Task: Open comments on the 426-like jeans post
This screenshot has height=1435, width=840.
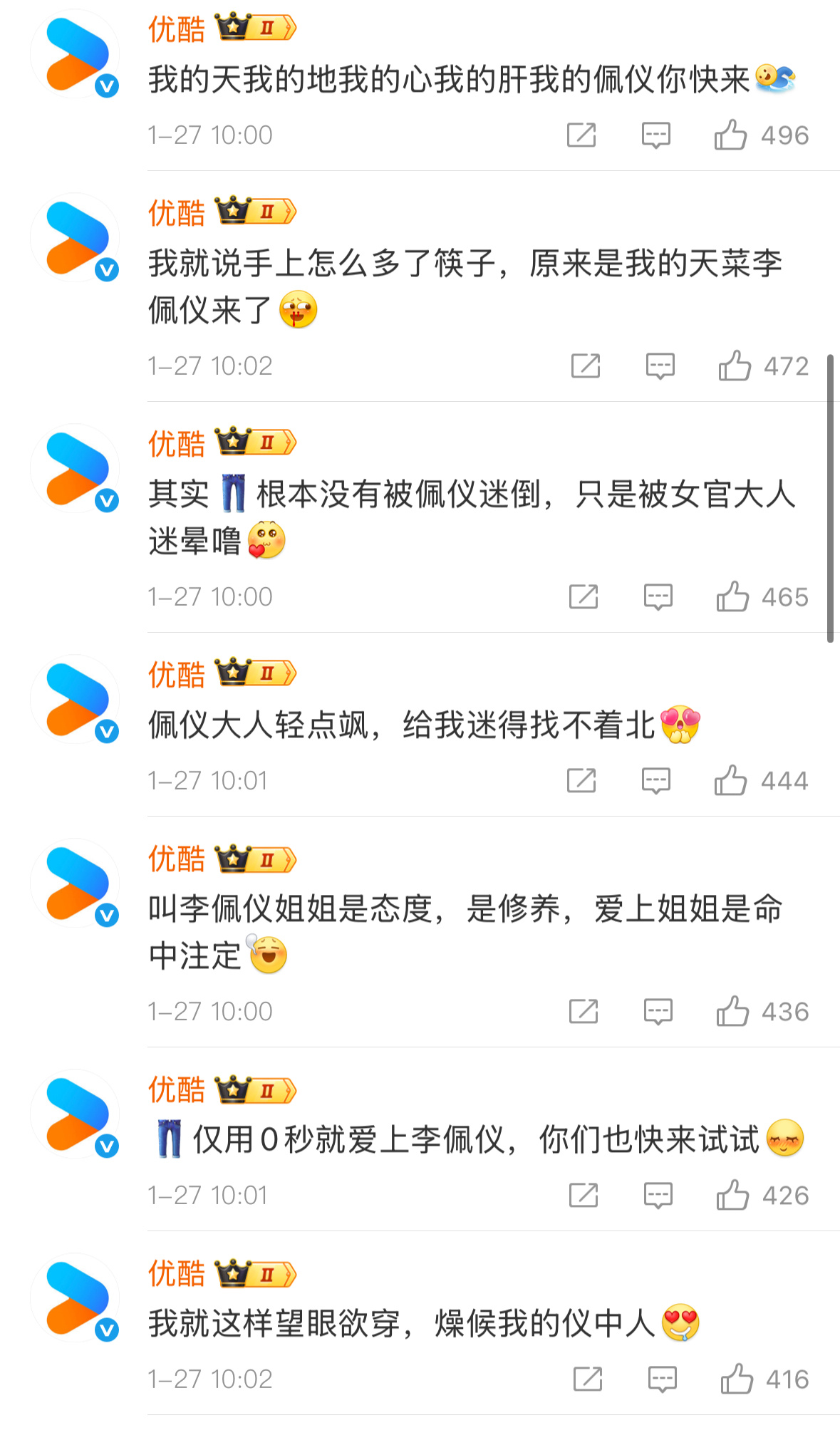Action: pyautogui.click(x=657, y=1195)
